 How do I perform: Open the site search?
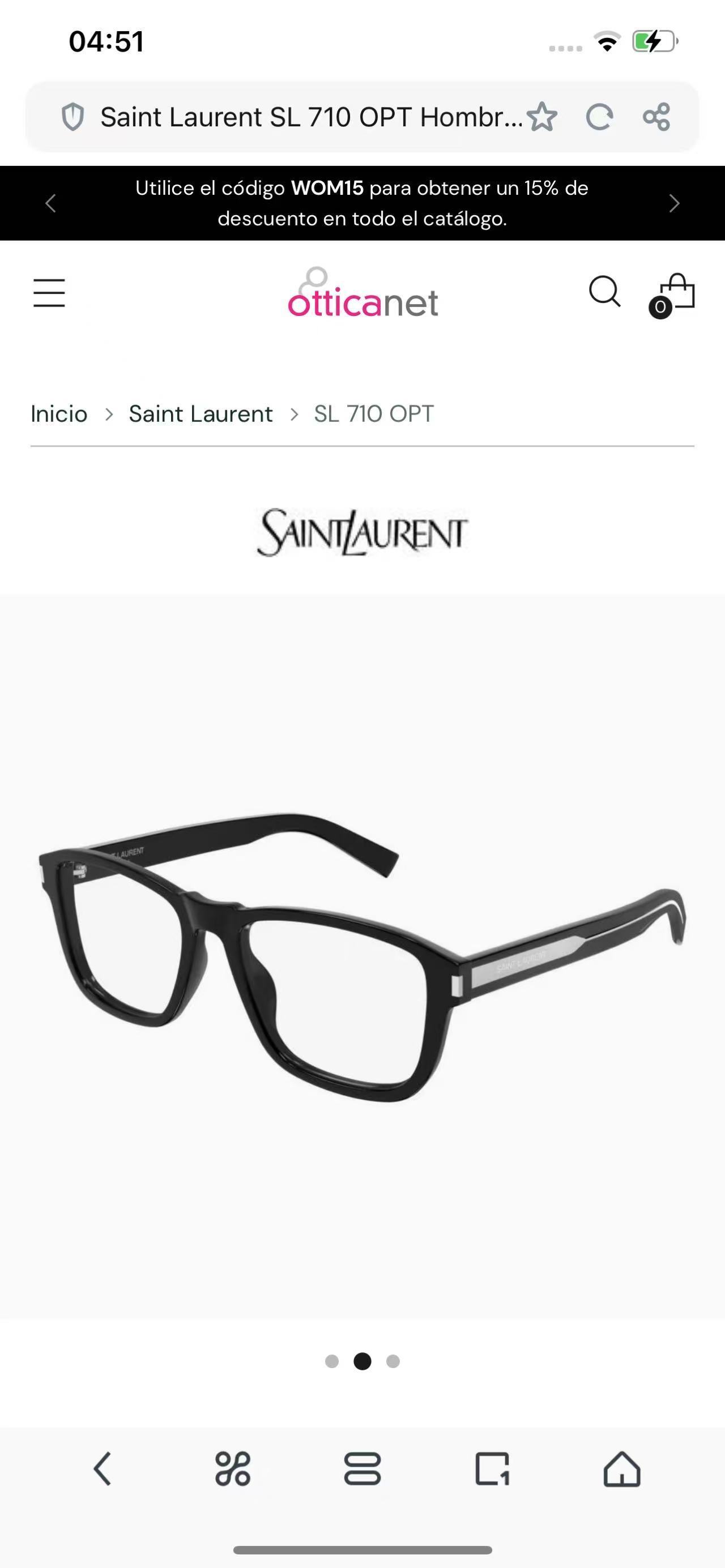point(604,292)
